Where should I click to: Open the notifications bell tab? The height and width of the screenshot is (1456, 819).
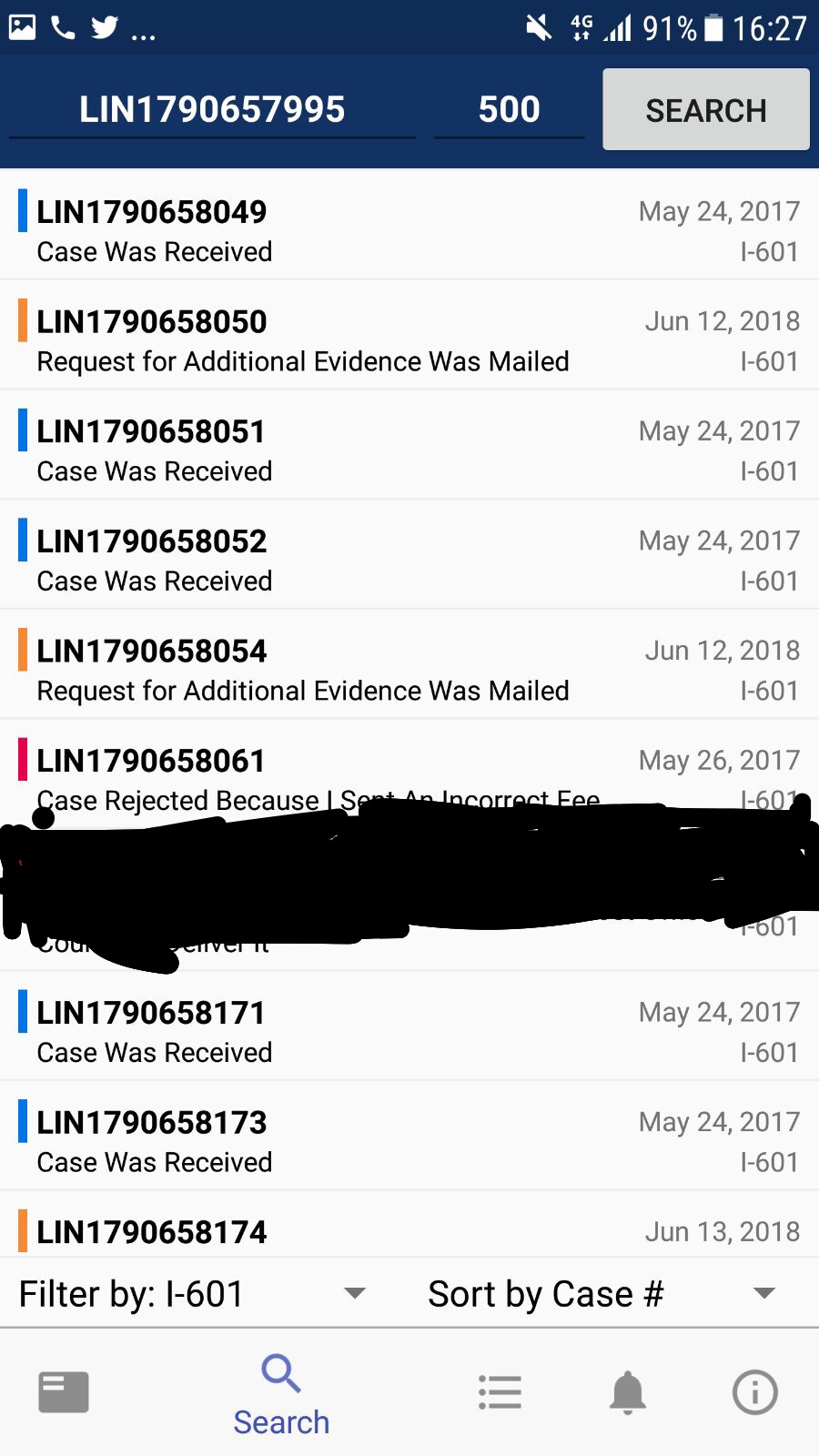(x=628, y=1393)
